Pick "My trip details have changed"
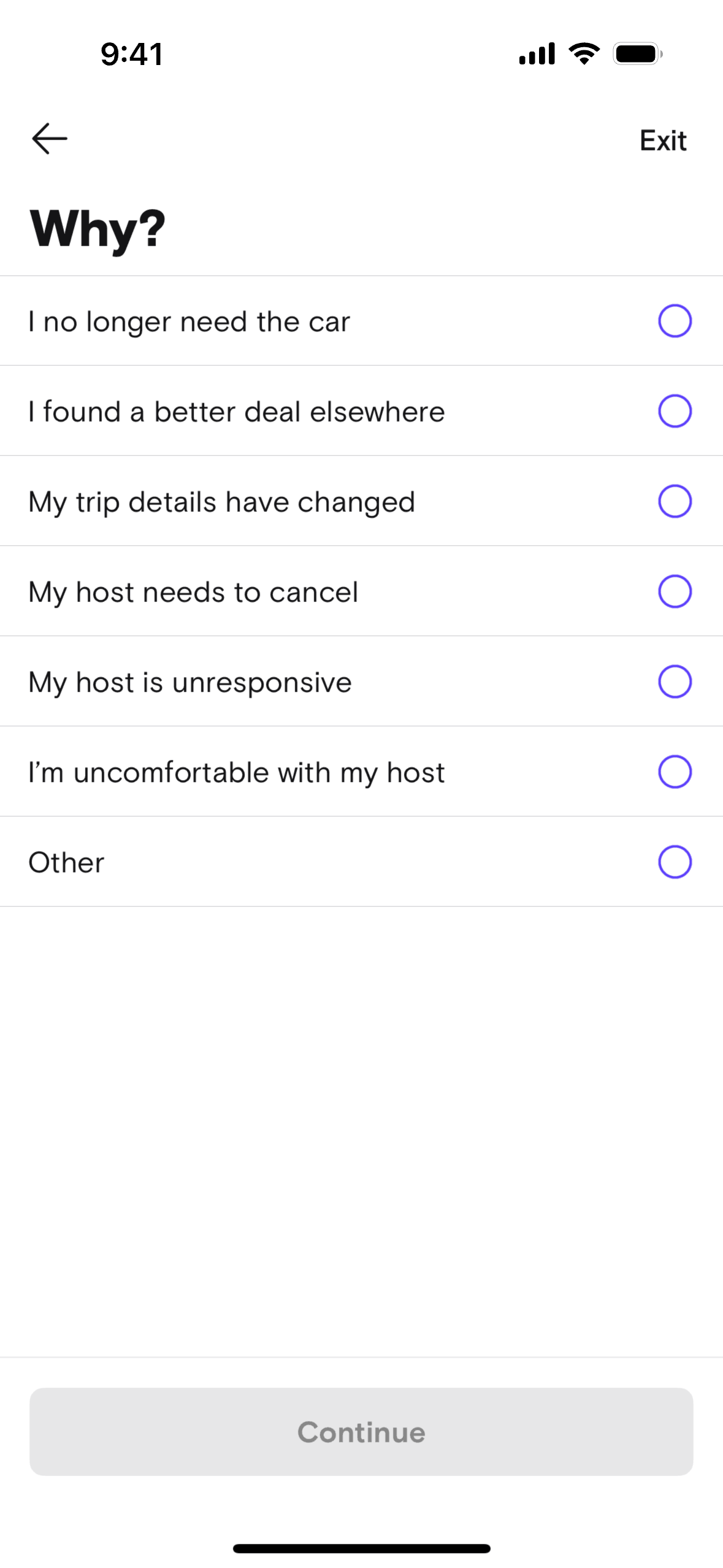The height and width of the screenshot is (1568, 723). tap(675, 501)
